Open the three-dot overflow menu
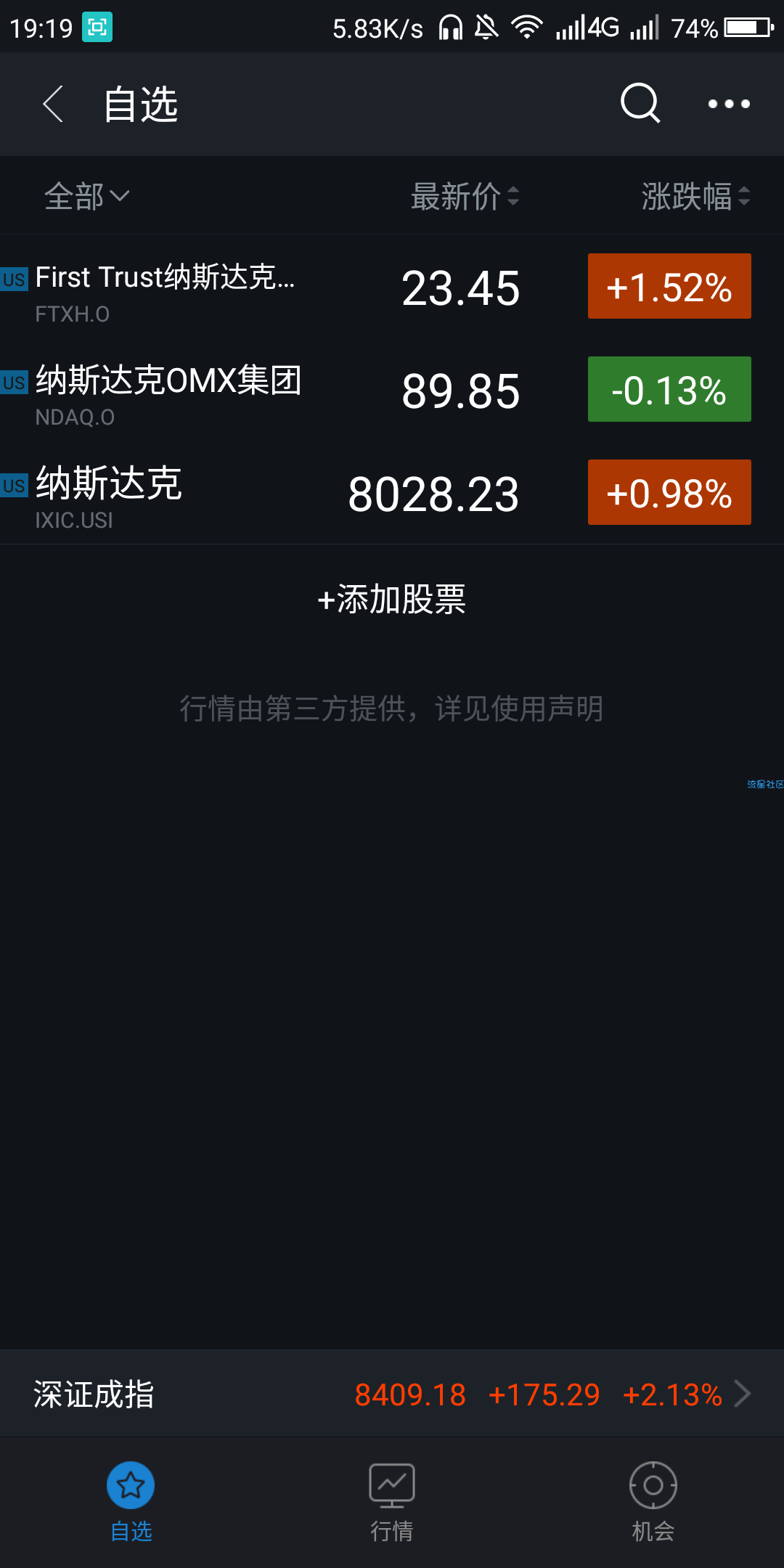 click(729, 104)
